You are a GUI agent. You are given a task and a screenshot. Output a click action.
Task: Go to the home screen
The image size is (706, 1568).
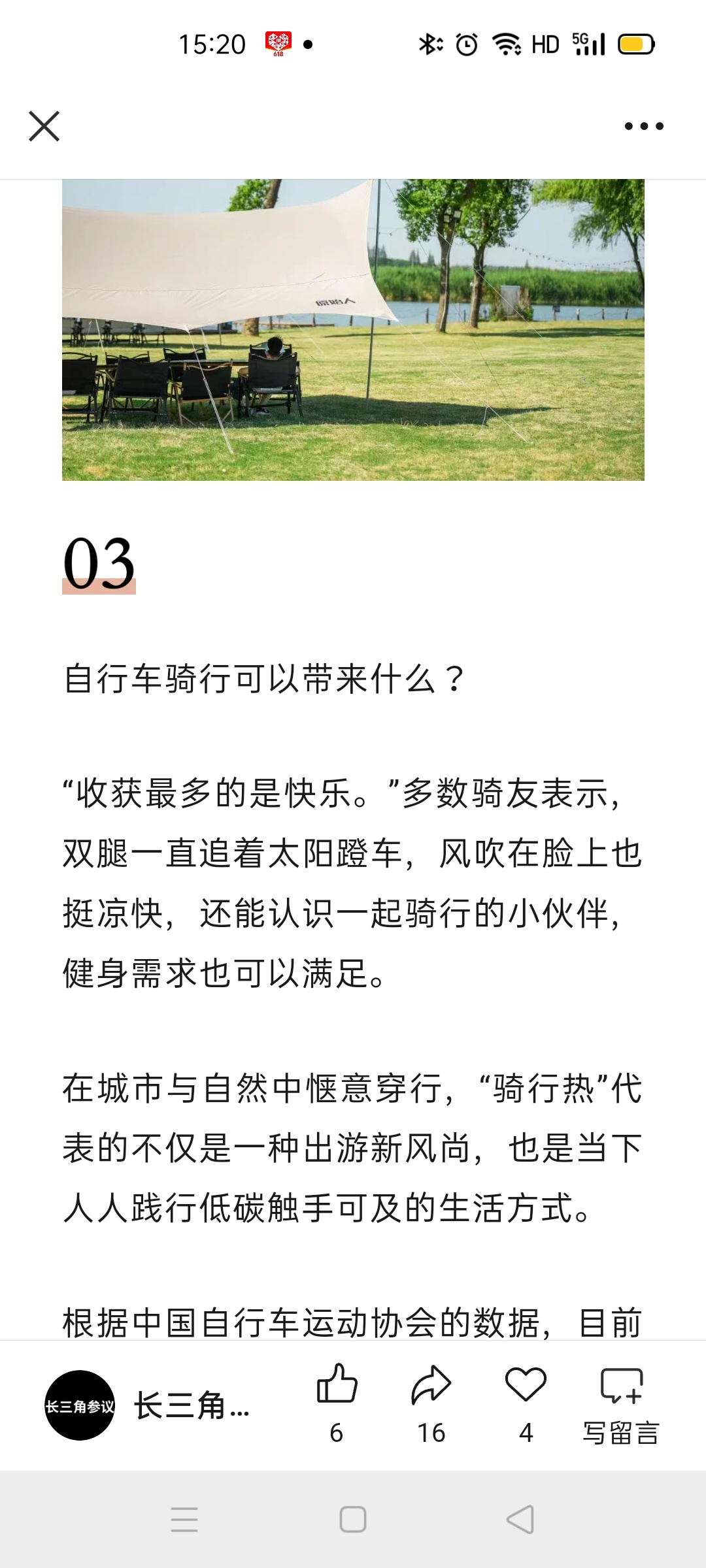coord(353,1520)
